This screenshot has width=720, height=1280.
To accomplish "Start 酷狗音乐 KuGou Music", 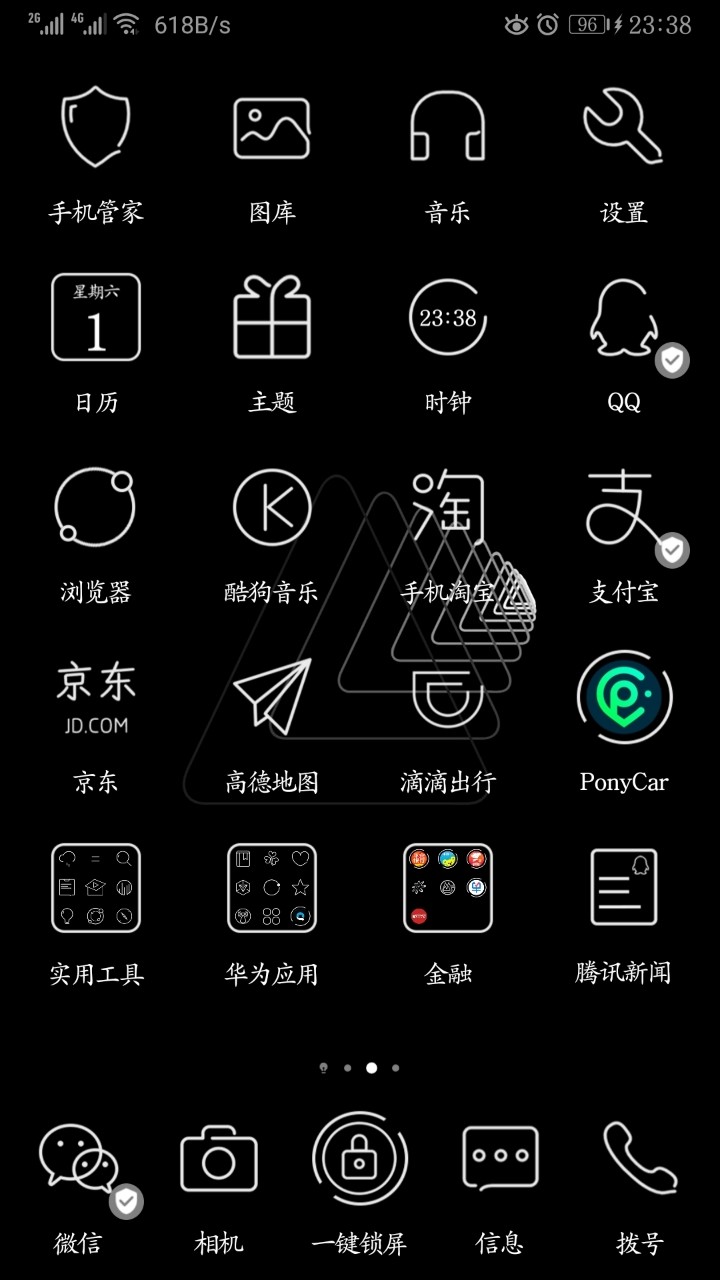I will point(272,507).
